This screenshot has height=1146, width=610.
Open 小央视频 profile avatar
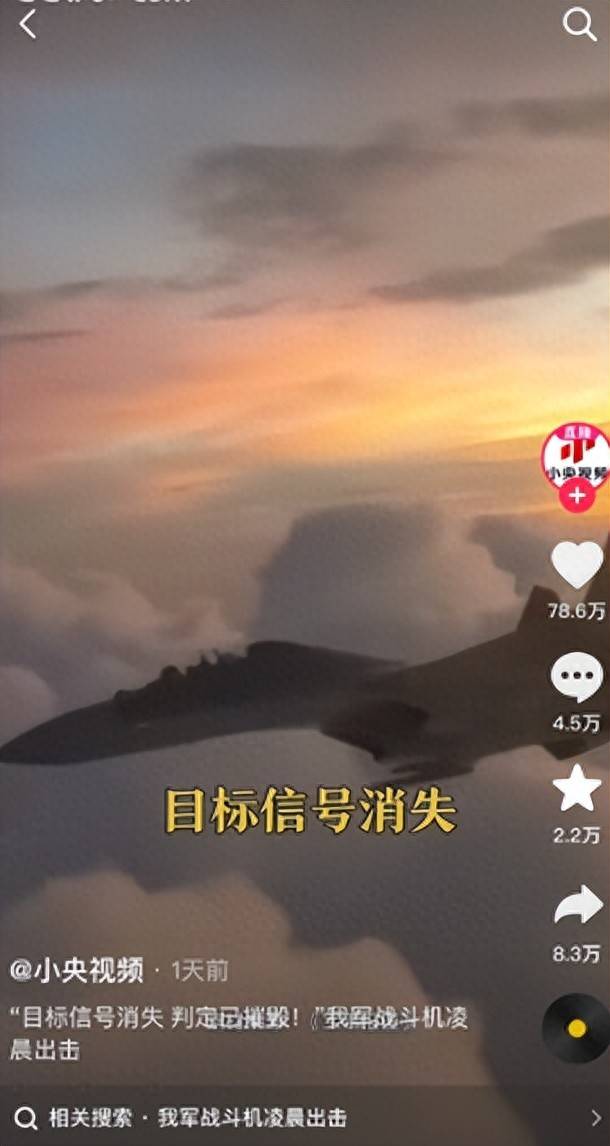[x=576, y=455]
